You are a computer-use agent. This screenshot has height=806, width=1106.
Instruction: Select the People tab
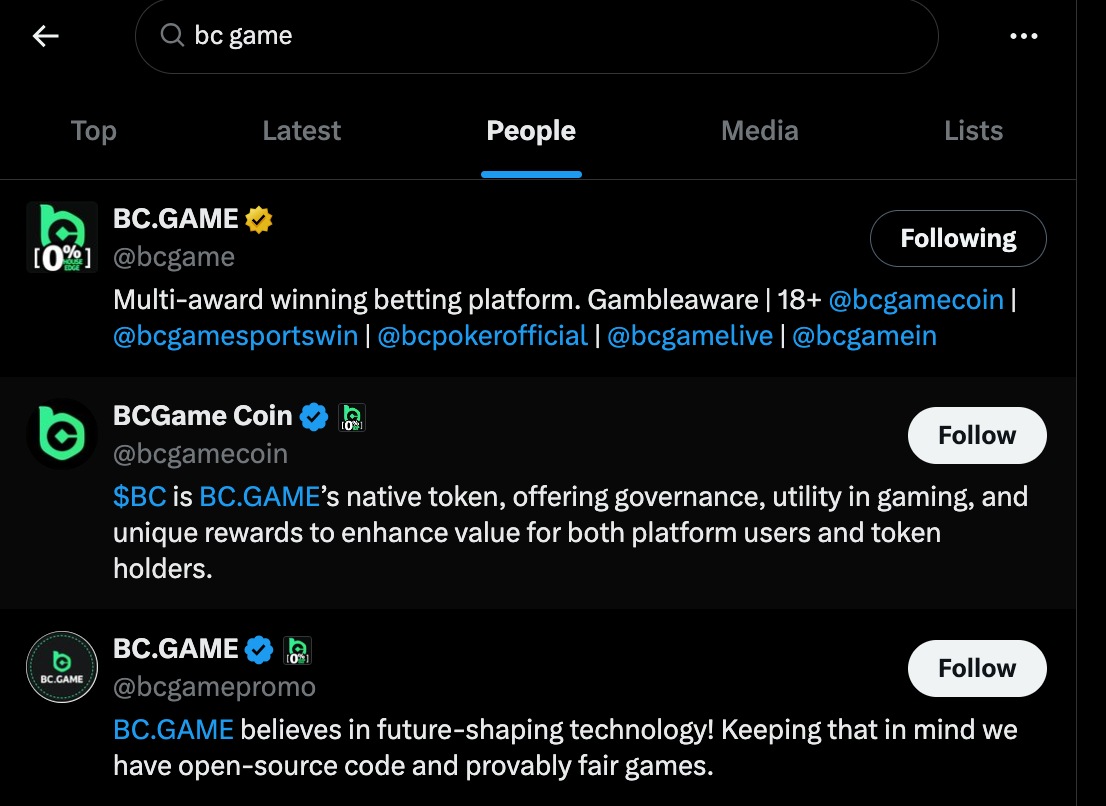pyautogui.click(x=531, y=131)
